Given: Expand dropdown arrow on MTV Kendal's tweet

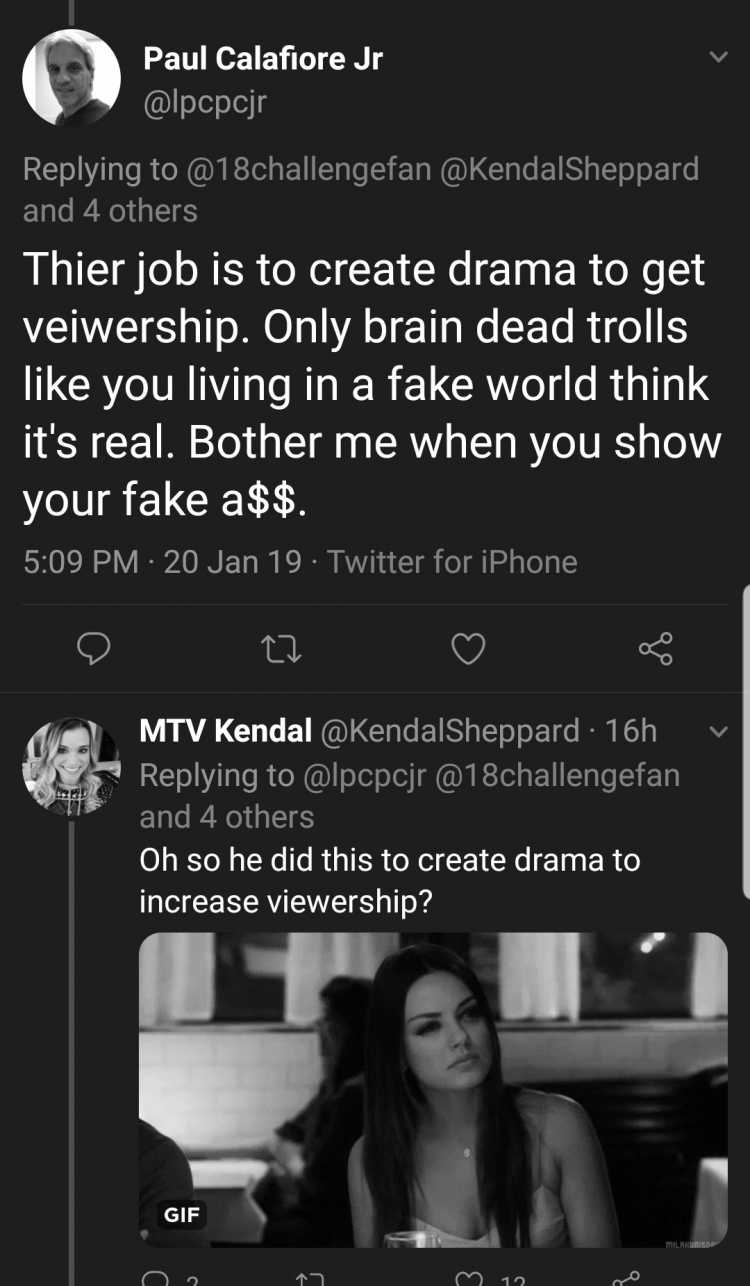Looking at the screenshot, I should point(717,732).
